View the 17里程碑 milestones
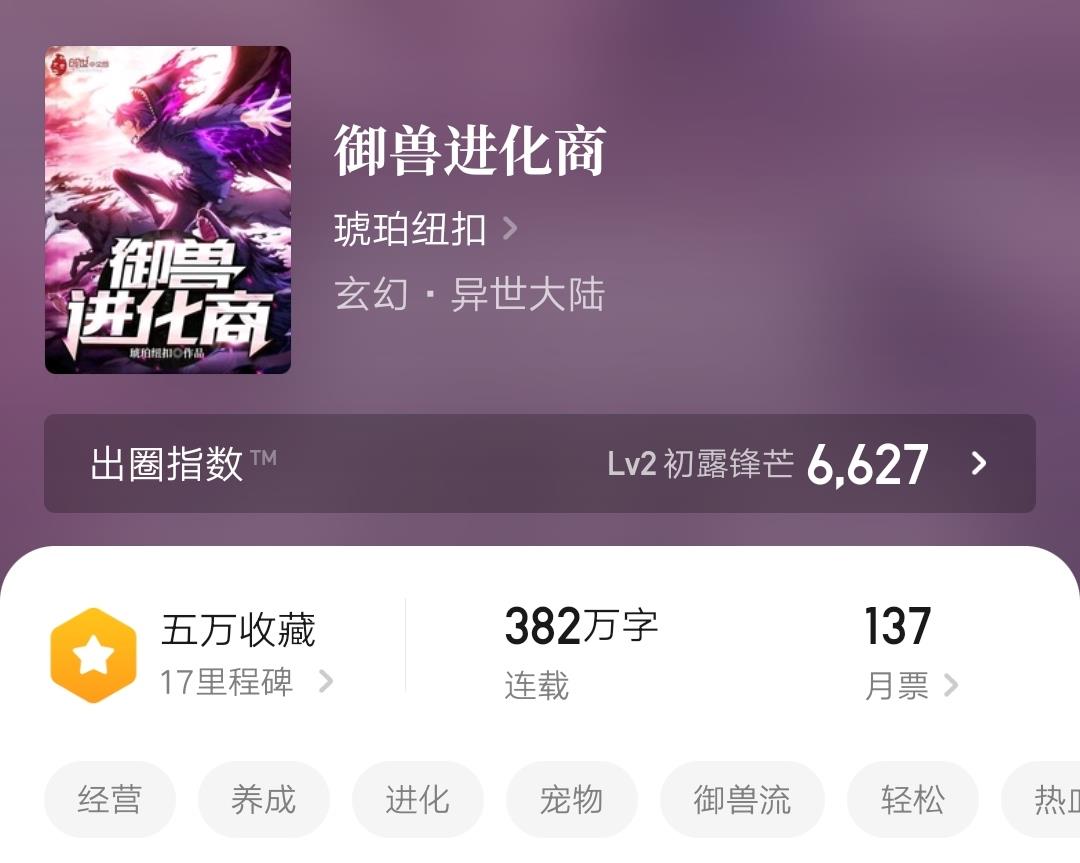 (x=245, y=682)
